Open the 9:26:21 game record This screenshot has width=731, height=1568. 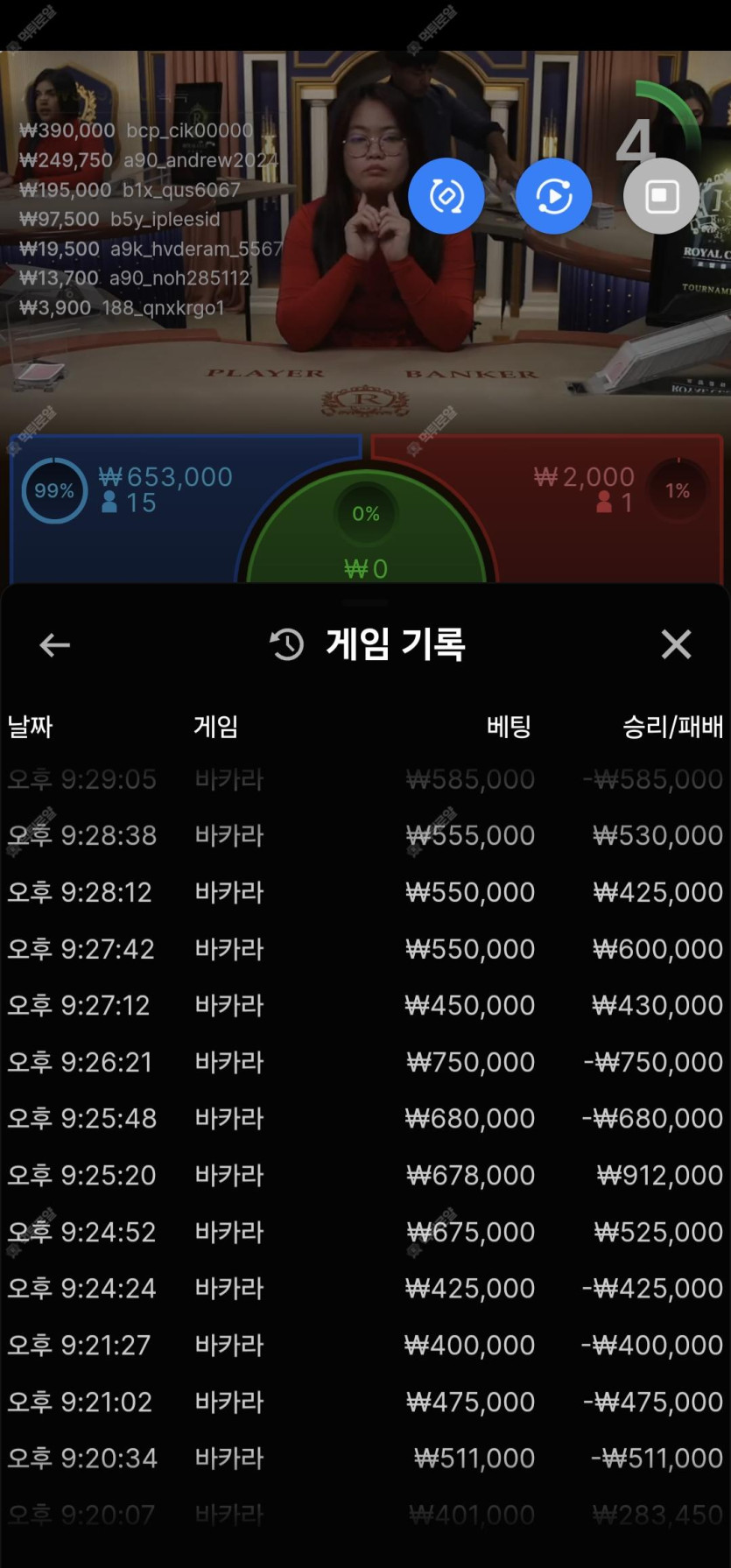365,1062
